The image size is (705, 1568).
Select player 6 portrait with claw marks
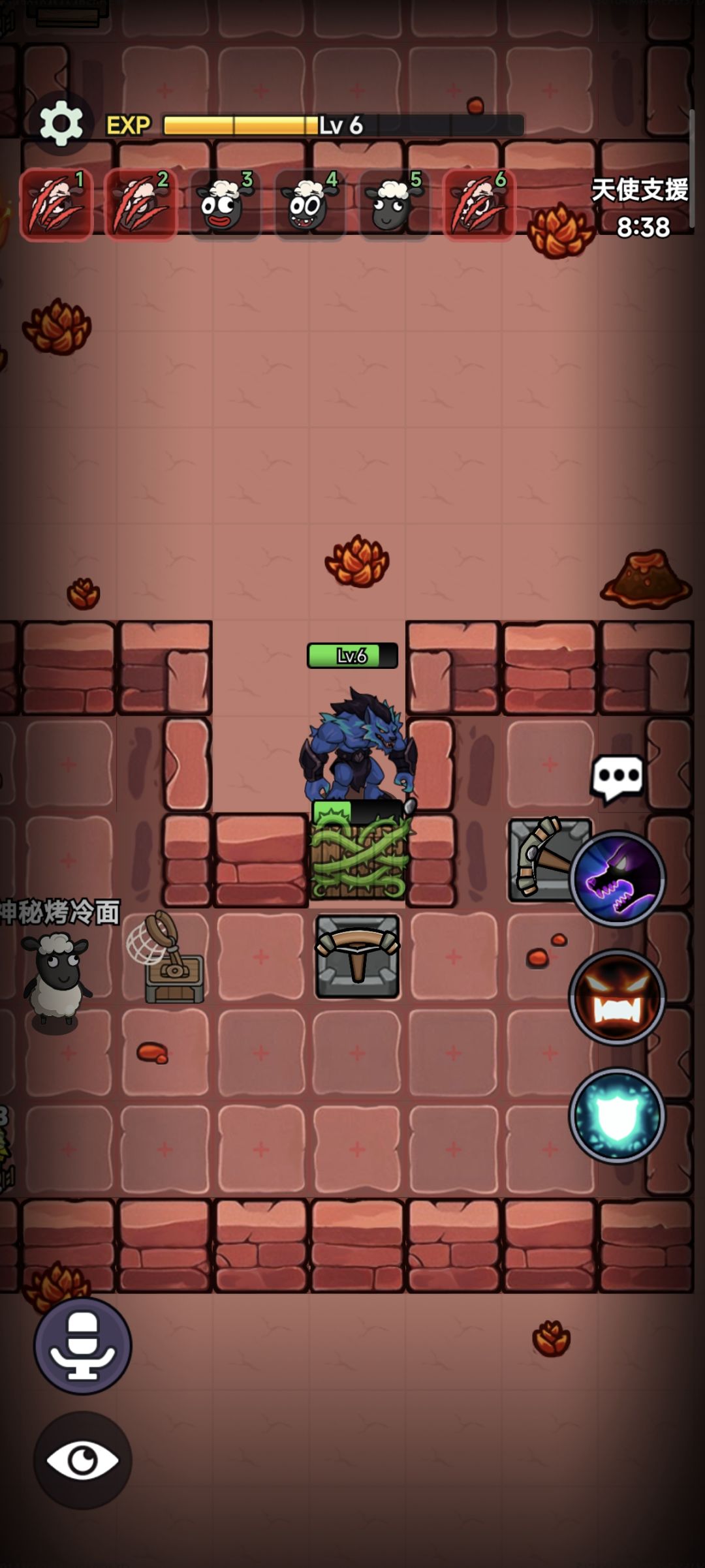pos(479,205)
